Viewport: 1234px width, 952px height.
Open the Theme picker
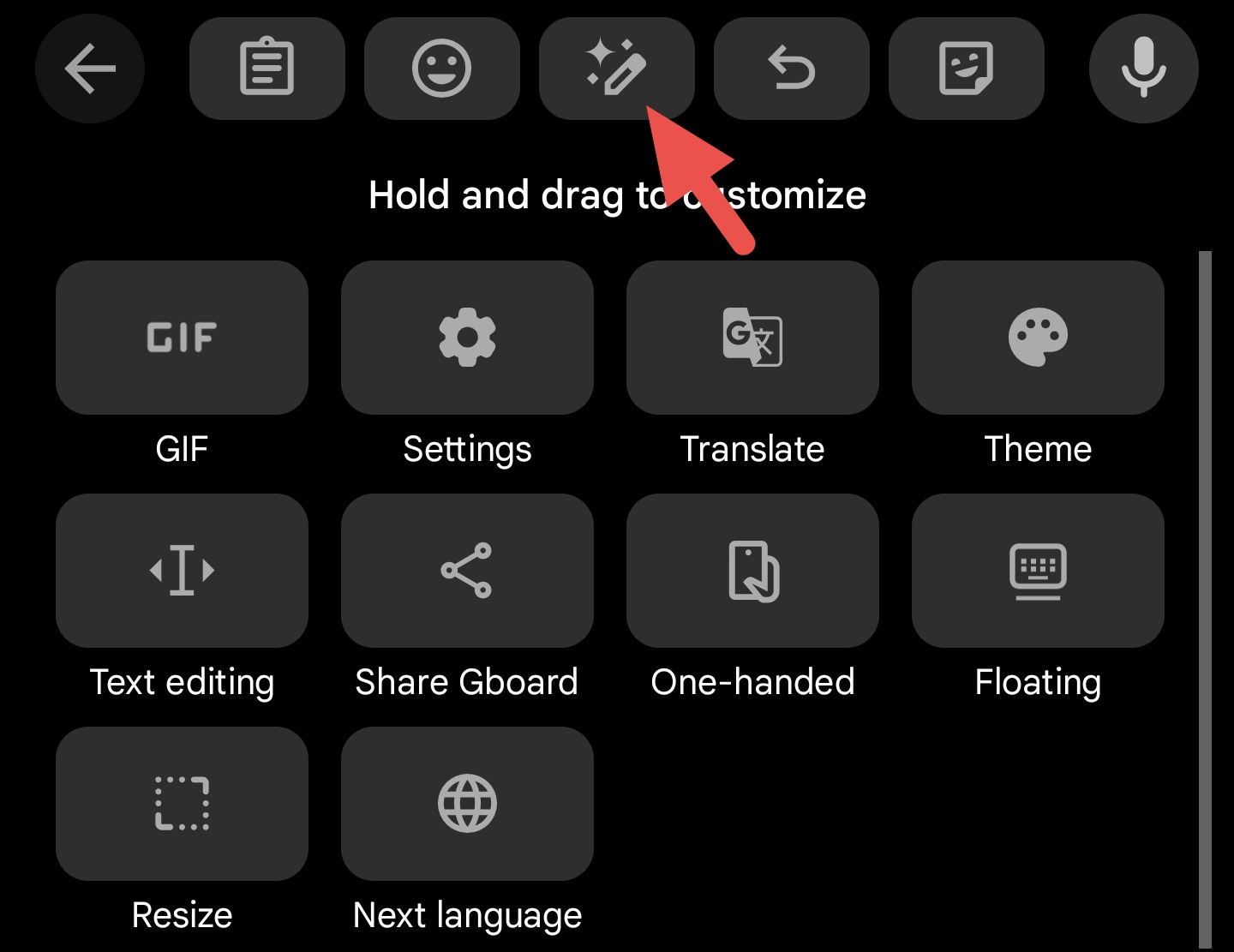pyautogui.click(x=1038, y=338)
